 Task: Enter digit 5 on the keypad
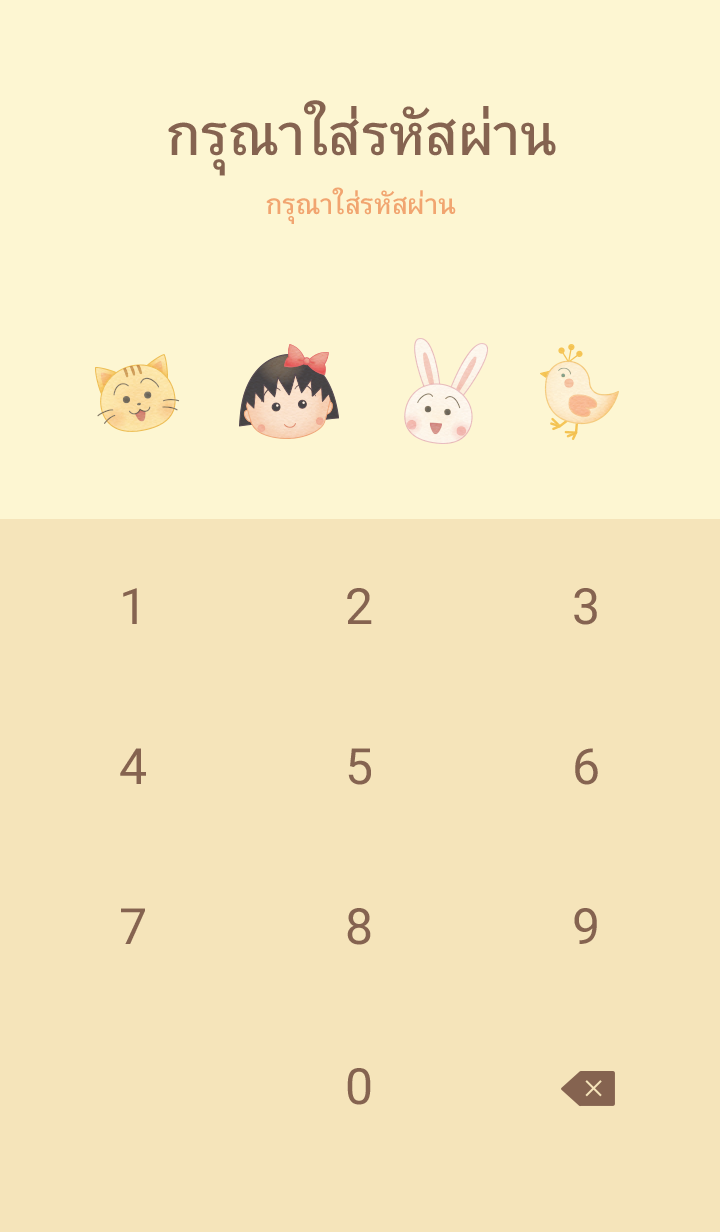359,768
